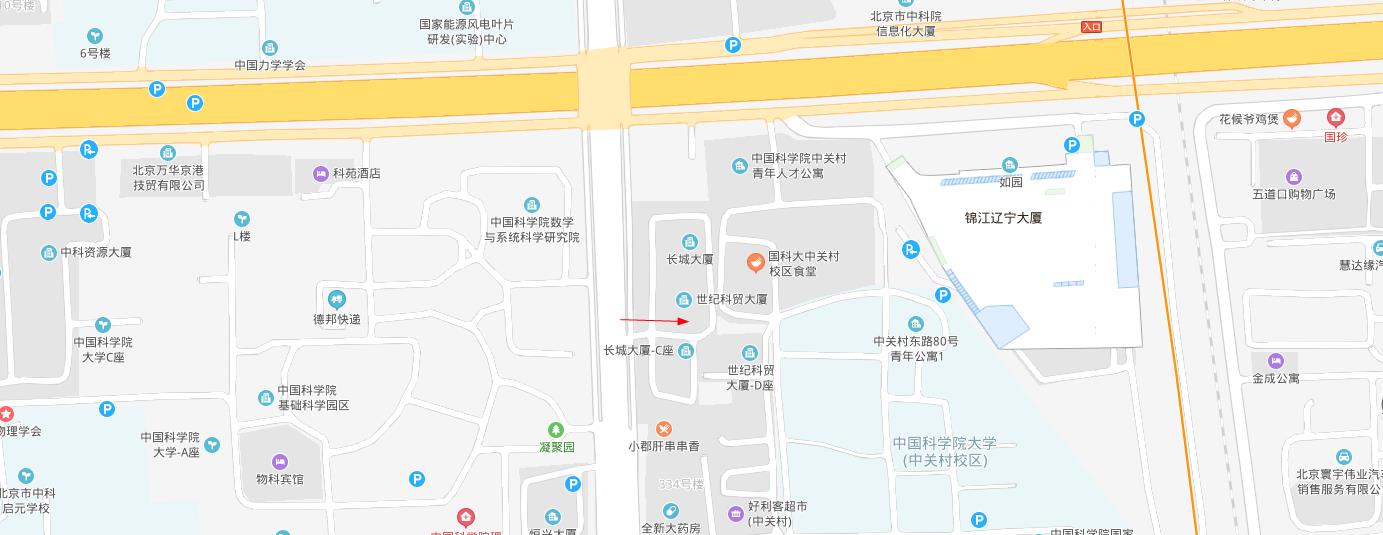Tap the 世纪科贸大厦-D座 marker
The image size is (1383, 535).
(x=749, y=353)
